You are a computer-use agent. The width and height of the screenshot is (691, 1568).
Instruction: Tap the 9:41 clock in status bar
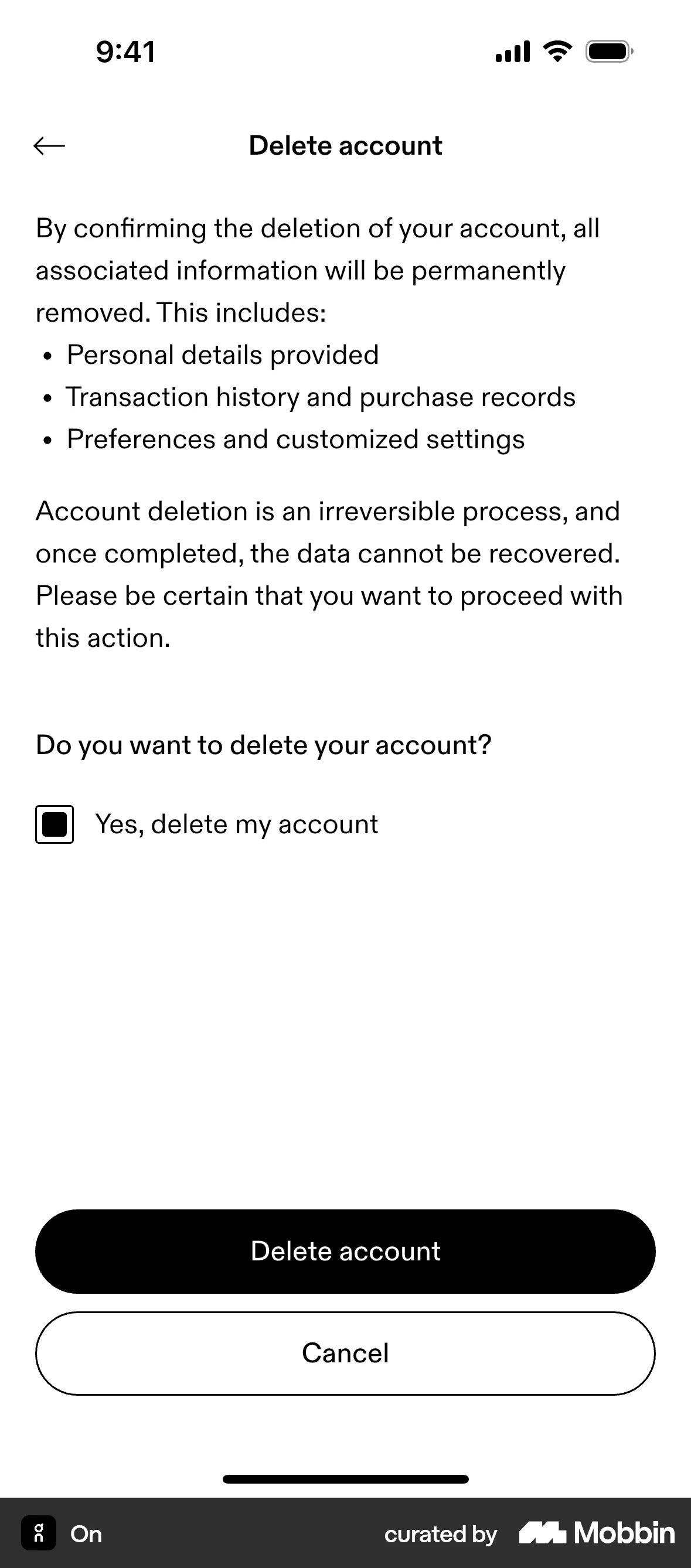[125, 51]
